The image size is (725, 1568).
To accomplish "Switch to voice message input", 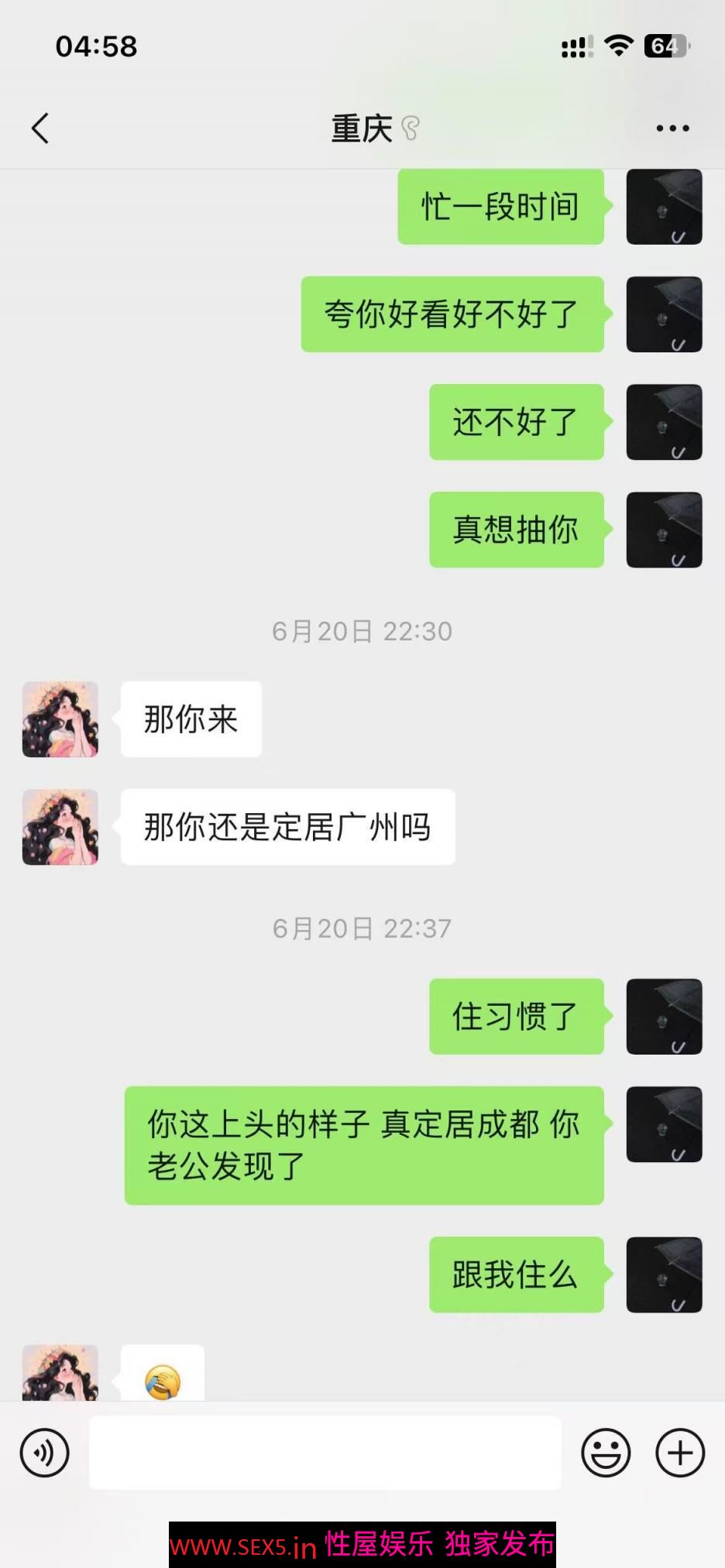I will click(44, 1452).
